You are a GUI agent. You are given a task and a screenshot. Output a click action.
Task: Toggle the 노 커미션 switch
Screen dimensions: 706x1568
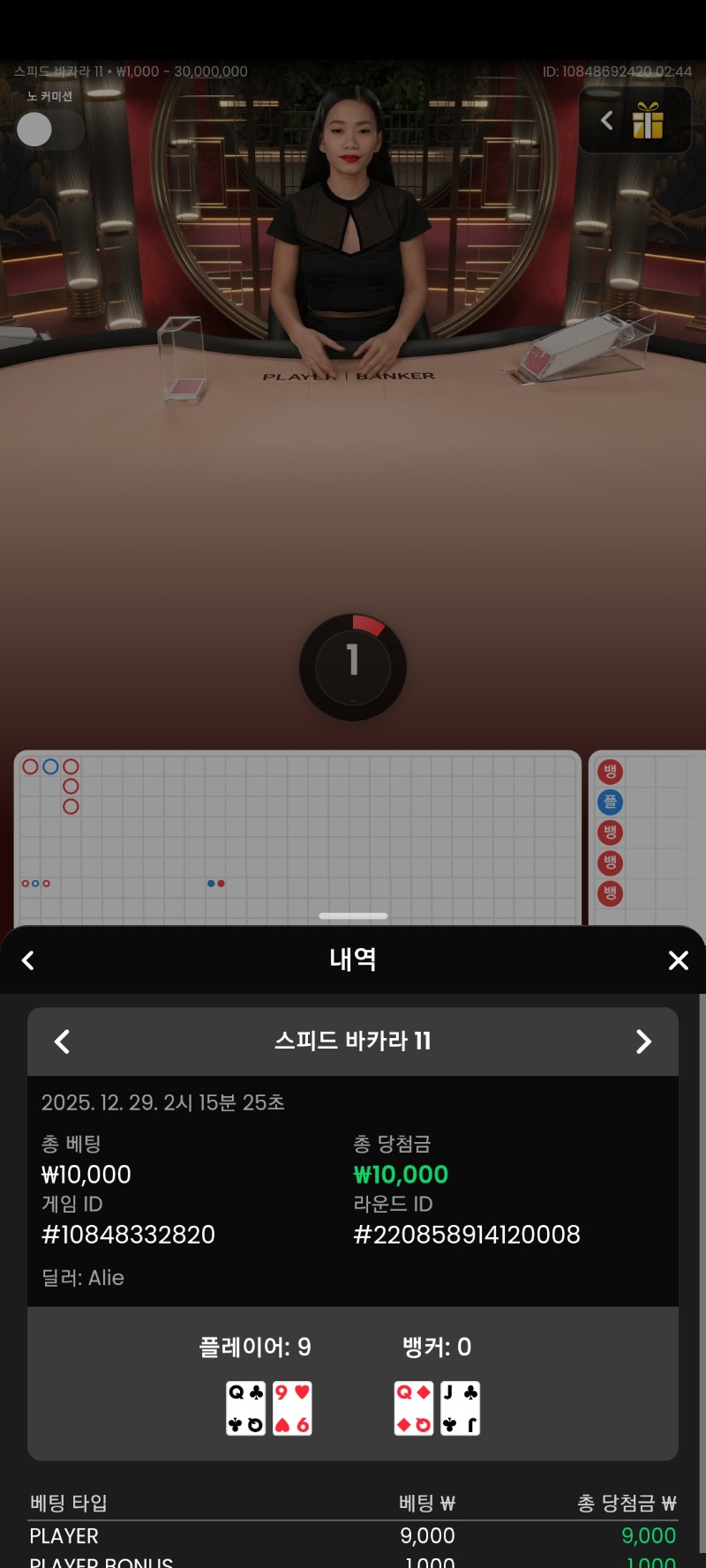pyautogui.click(x=49, y=130)
